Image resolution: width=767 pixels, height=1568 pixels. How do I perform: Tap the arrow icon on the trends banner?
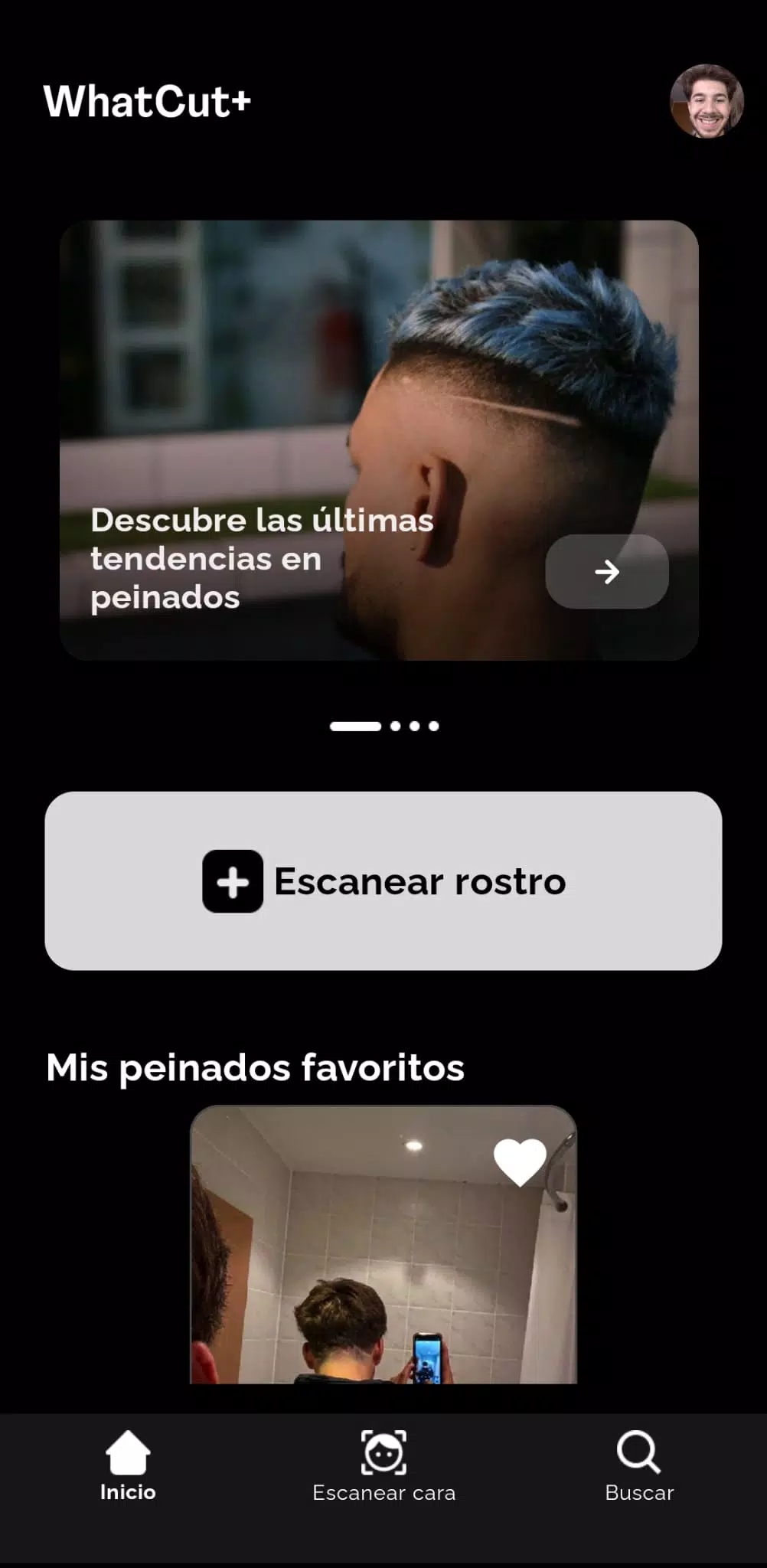606,571
